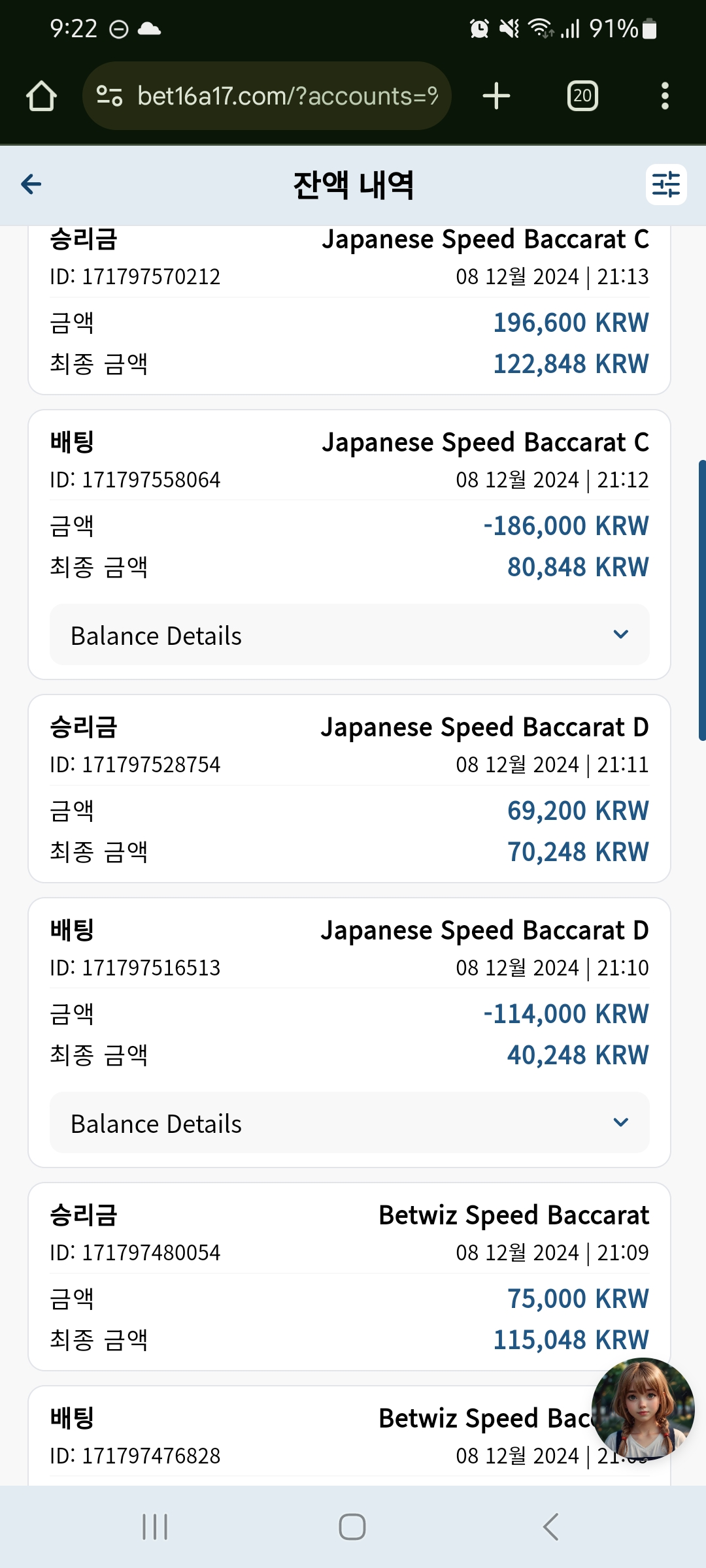The image size is (706, 1568).
Task: Open the filter settings icon
Action: (x=666, y=184)
